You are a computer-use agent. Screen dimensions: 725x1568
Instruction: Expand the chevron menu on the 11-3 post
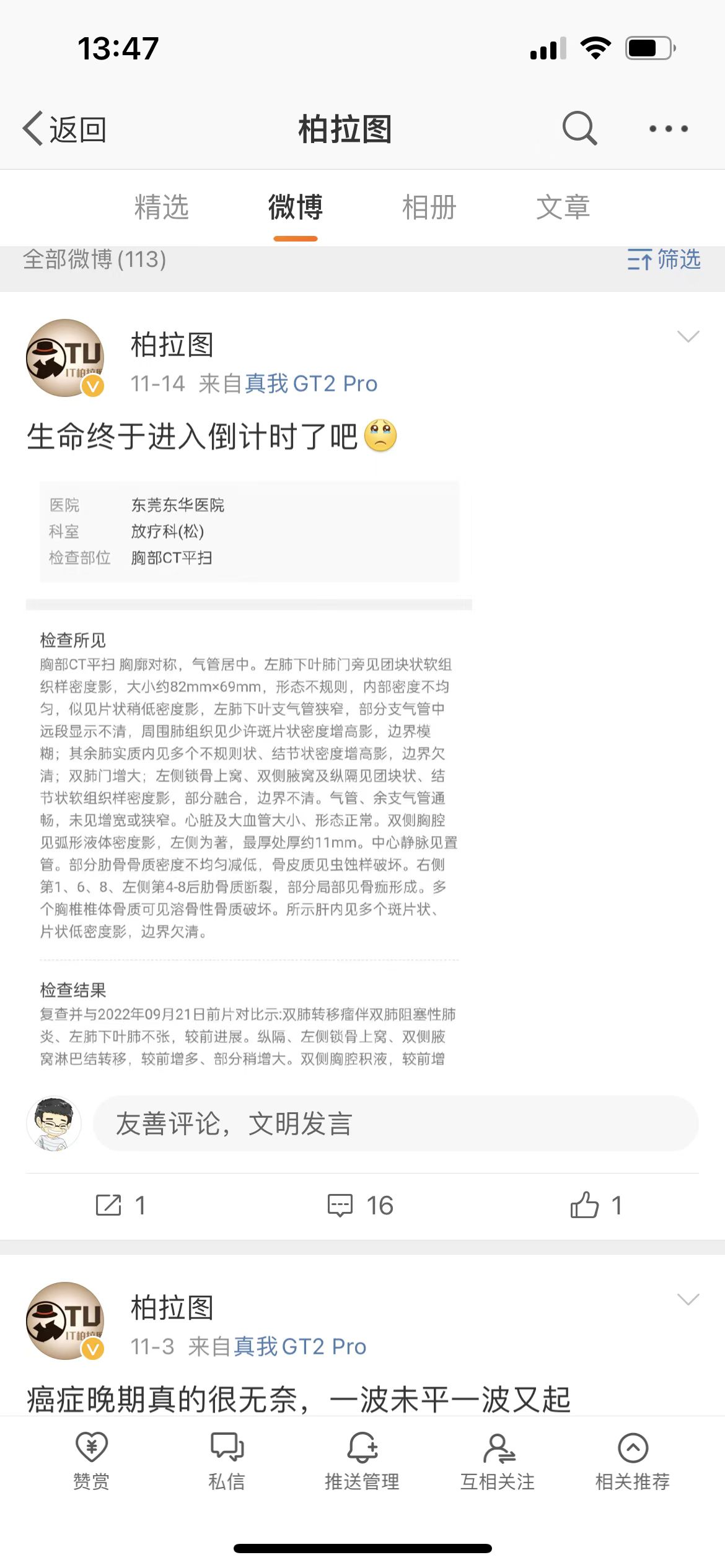tap(688, 1299)
